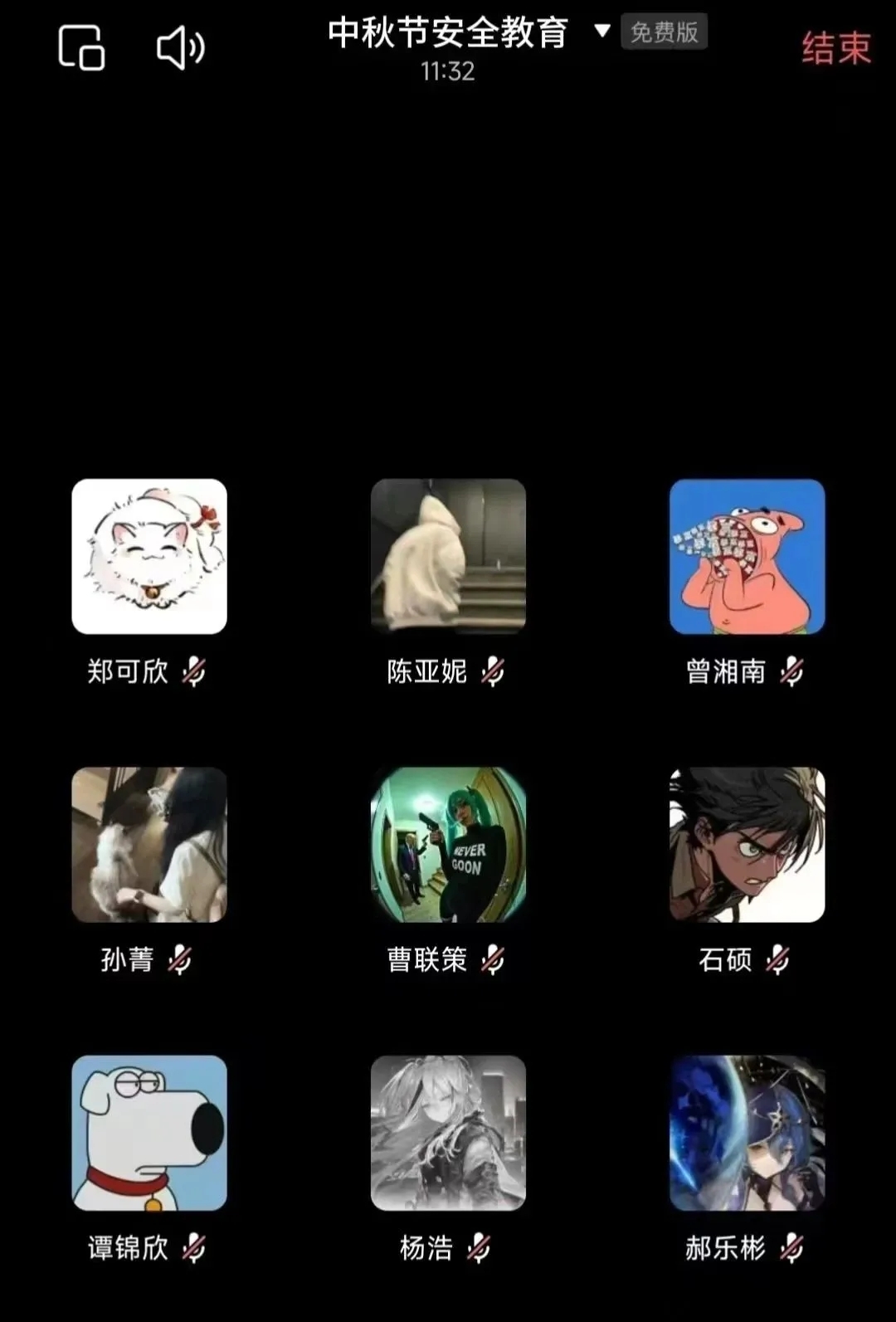Open participant tile 郑可欣
This screenshot has height=1322, width=896.
149,556
